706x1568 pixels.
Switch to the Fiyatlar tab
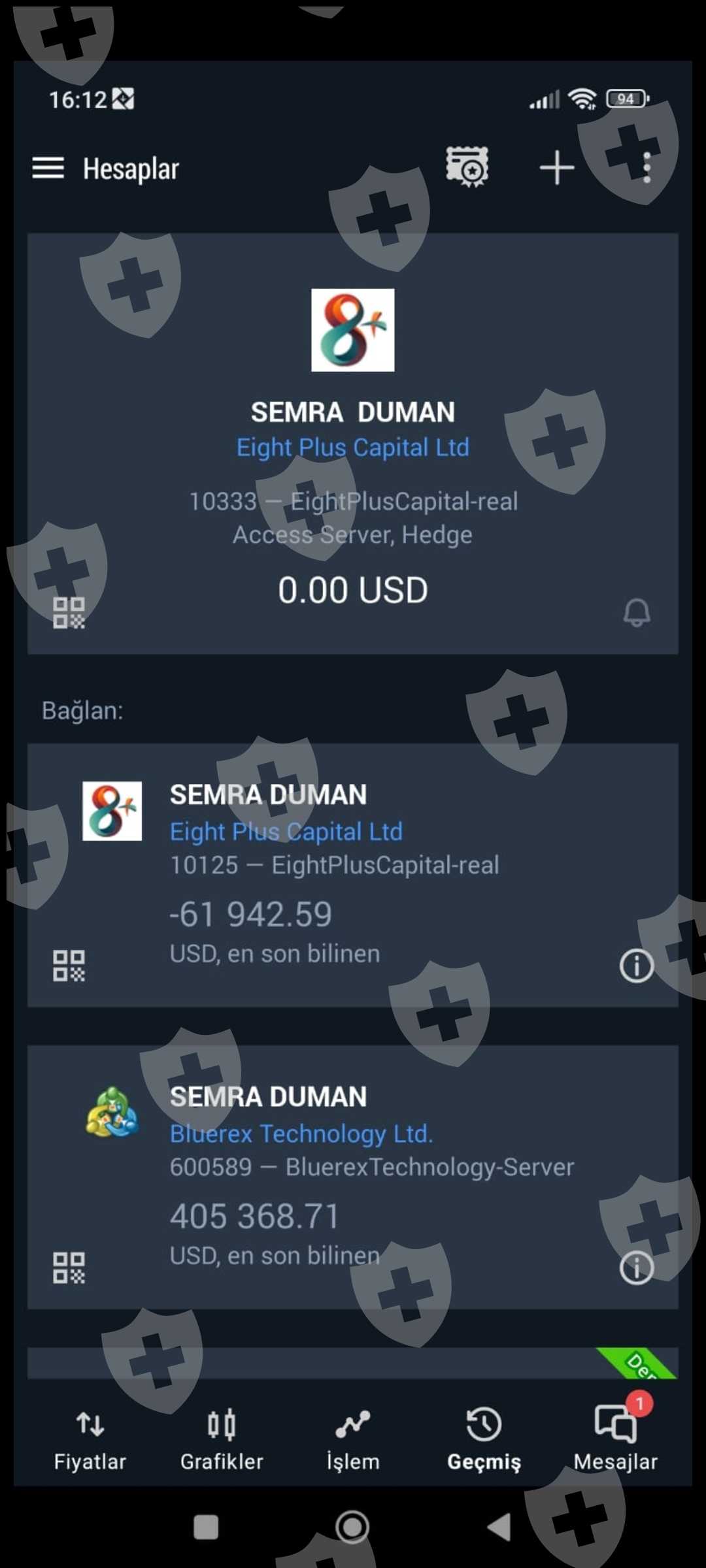click(x=90, y=1439)
